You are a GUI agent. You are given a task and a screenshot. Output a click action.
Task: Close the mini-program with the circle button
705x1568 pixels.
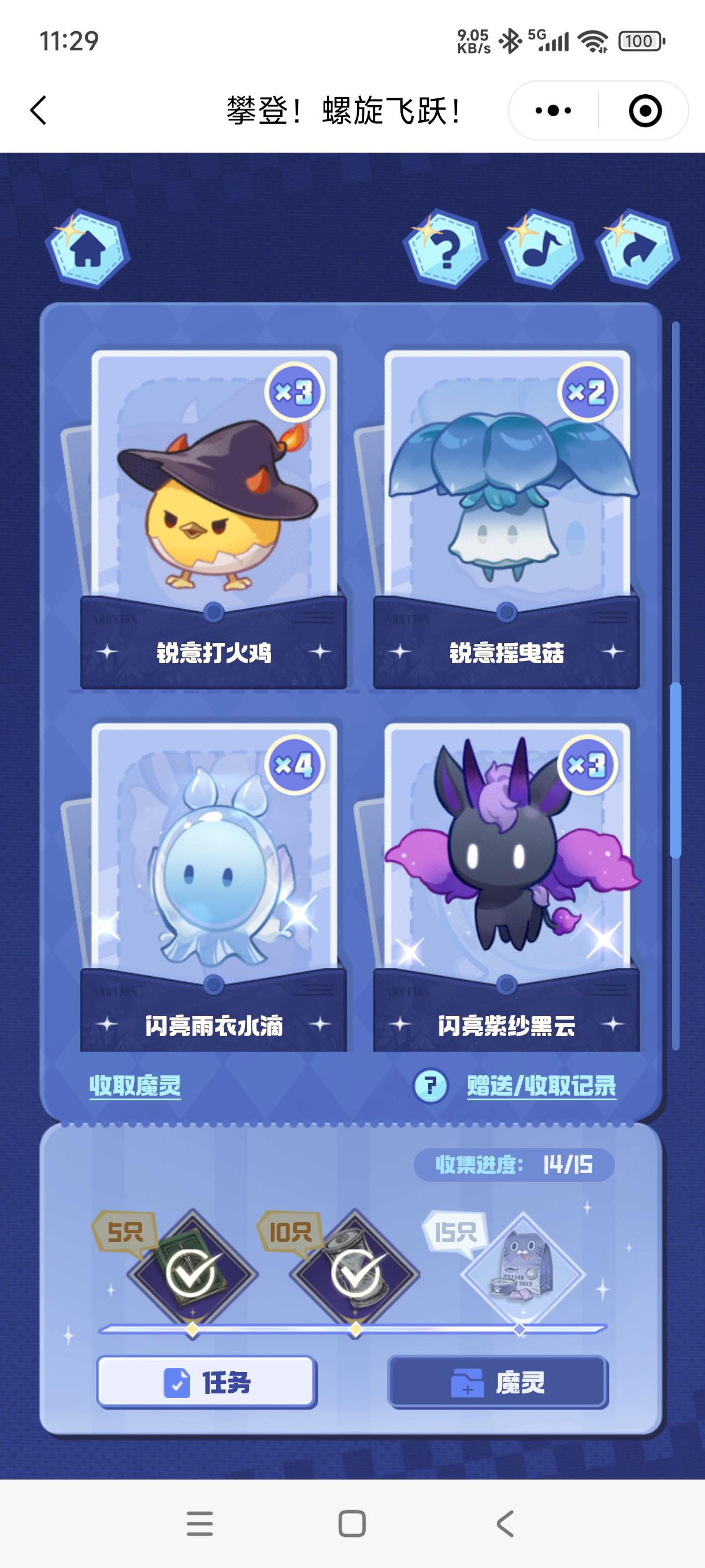click(644, 111)
